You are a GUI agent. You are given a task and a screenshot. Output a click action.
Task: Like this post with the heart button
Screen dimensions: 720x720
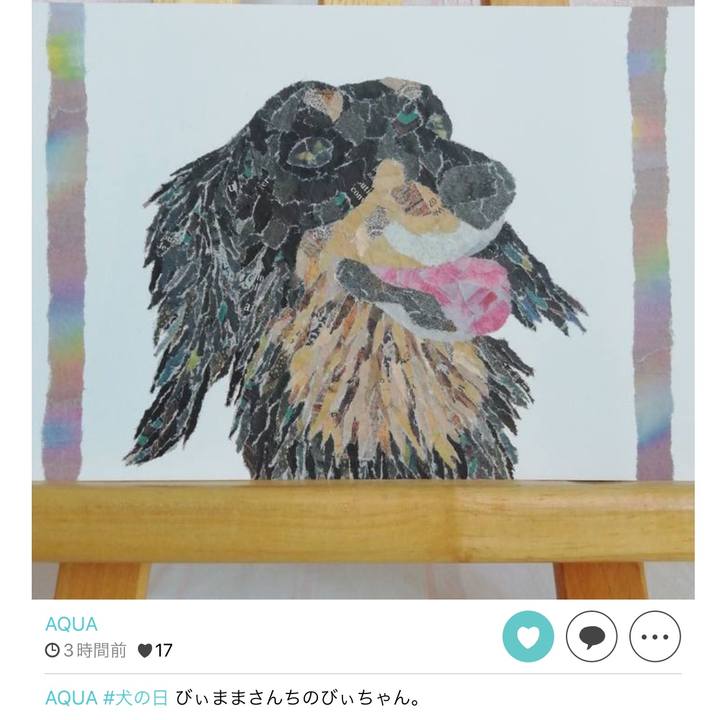(528, 636)
